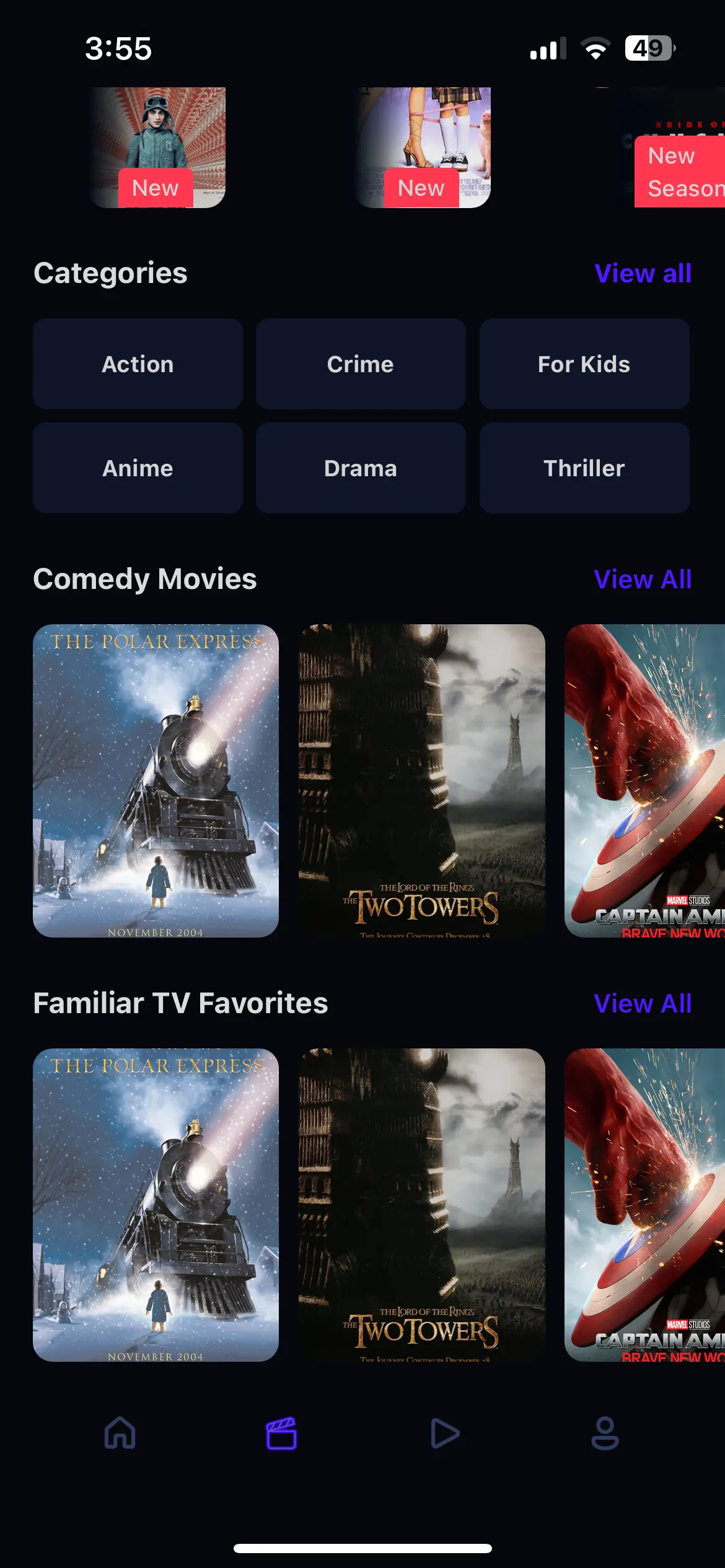Select the Anime category
The image size is (725, 1568).
click(x=138, y=468)
